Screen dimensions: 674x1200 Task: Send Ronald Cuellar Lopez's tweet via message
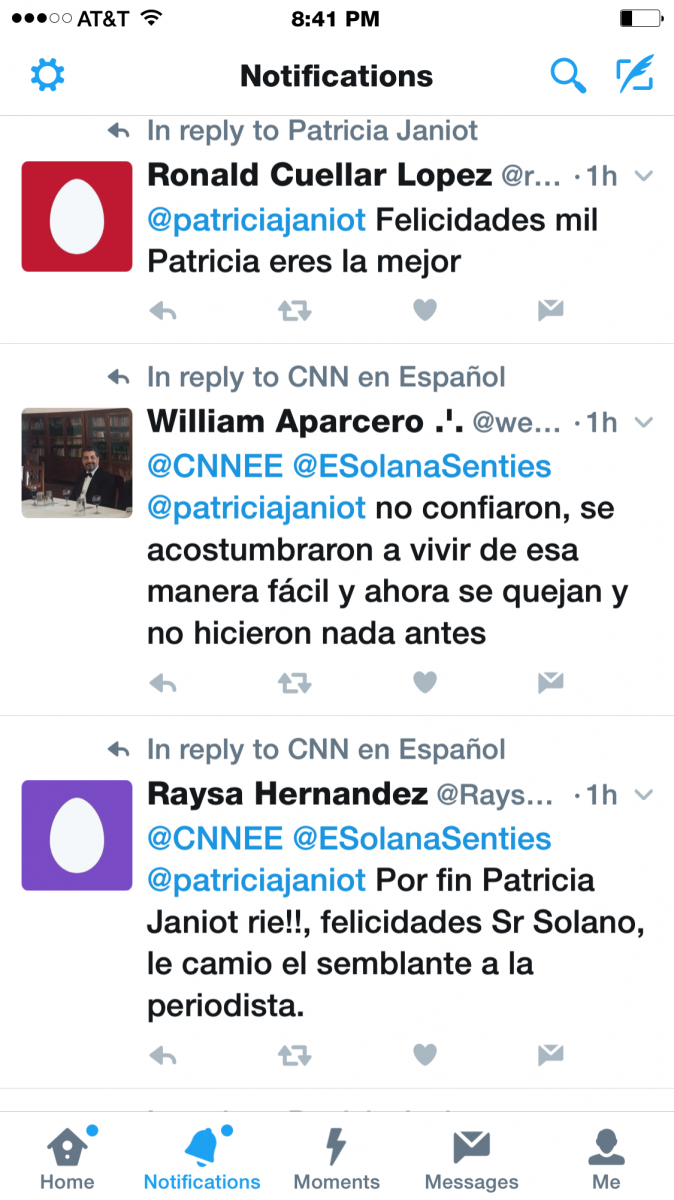pyautogui.click(x=550, y=311)
